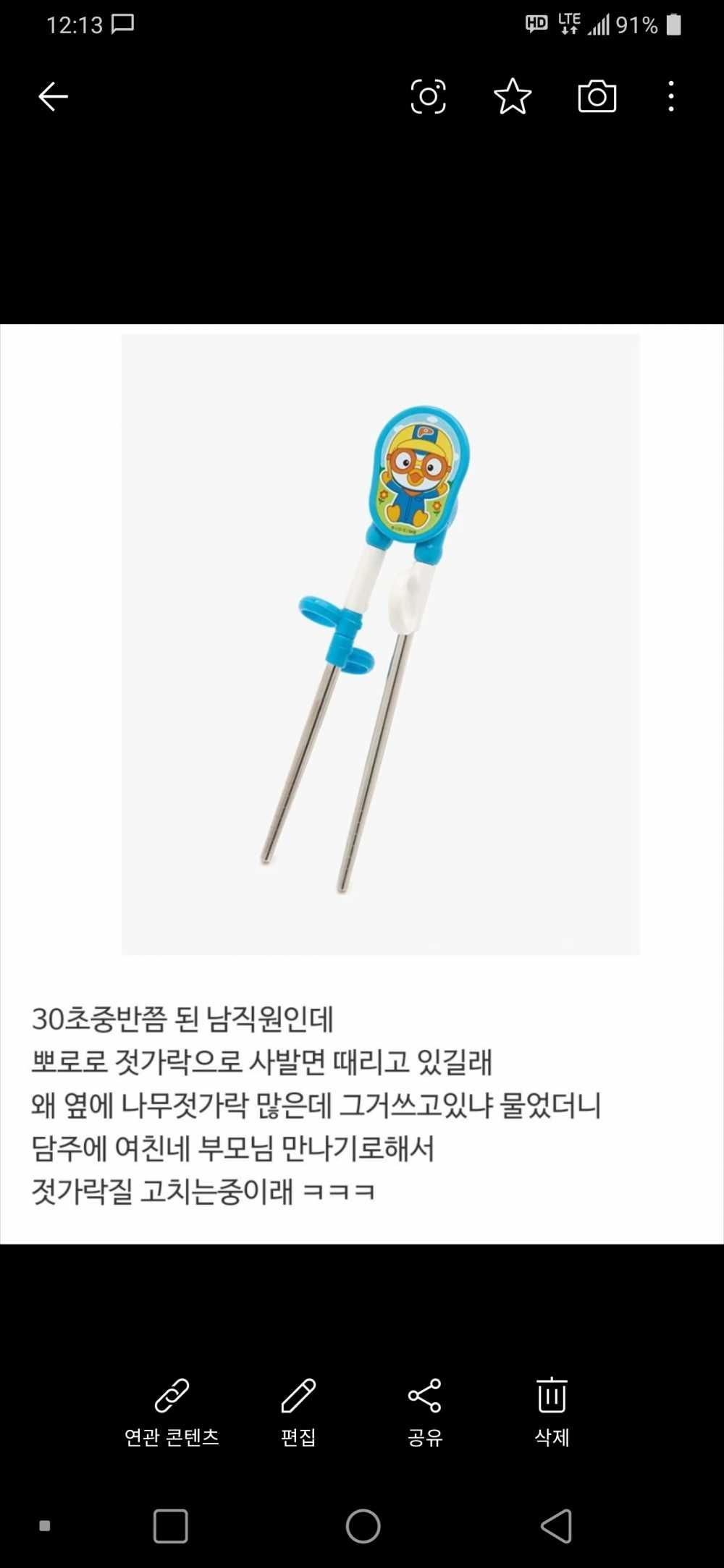Open the recent apps overview

(171, 1526)
